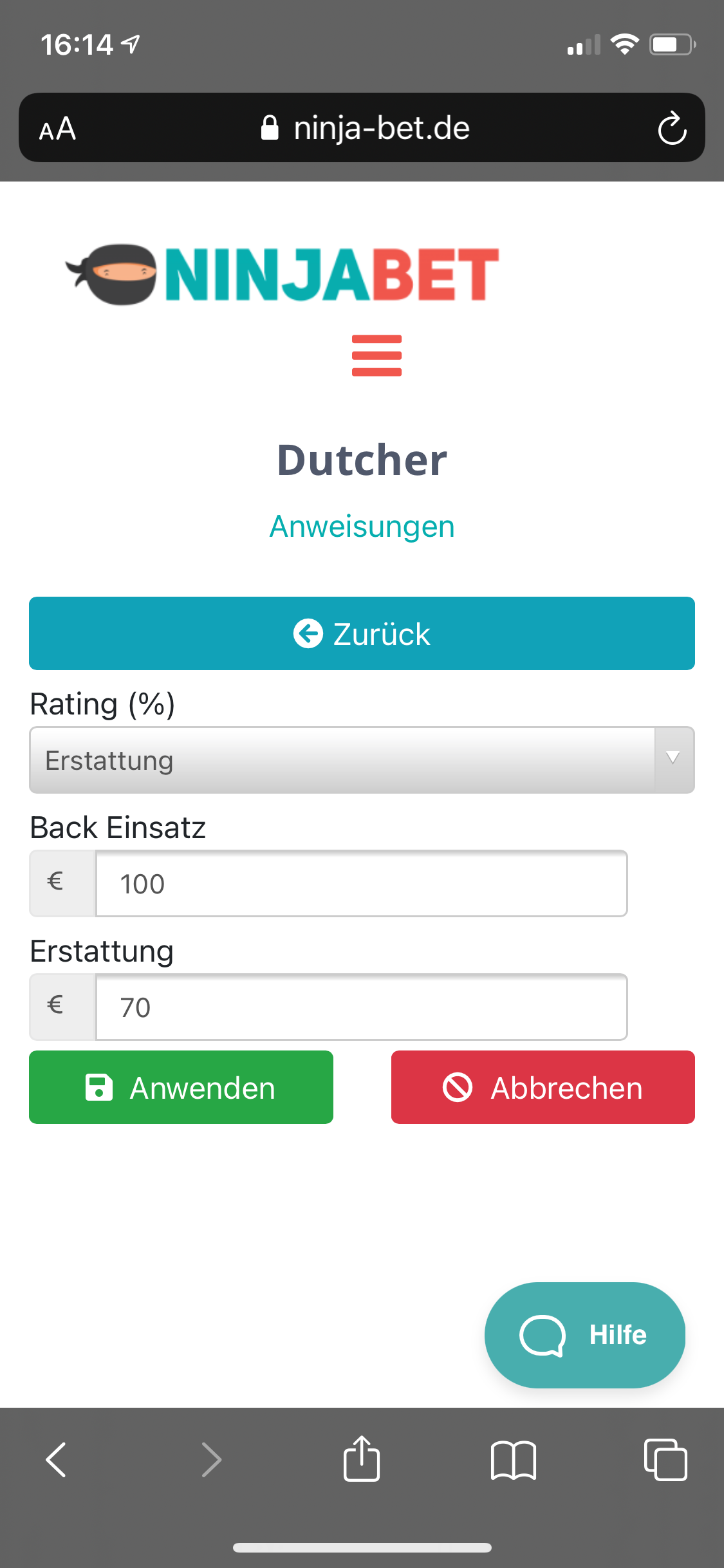Open the AA text size options
724x1568 pixels.
pyautogui.click(x=57, y=129)
